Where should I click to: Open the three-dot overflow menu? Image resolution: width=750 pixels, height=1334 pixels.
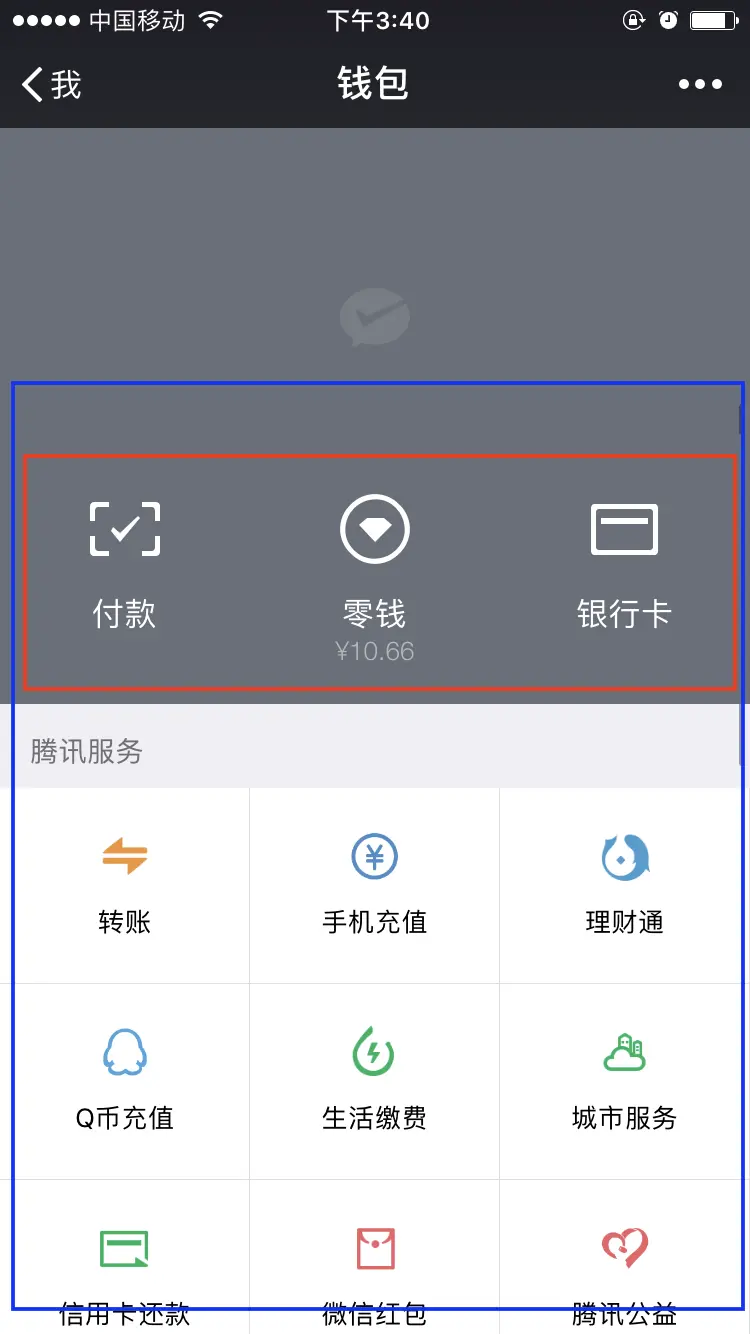tap(700, 85)
